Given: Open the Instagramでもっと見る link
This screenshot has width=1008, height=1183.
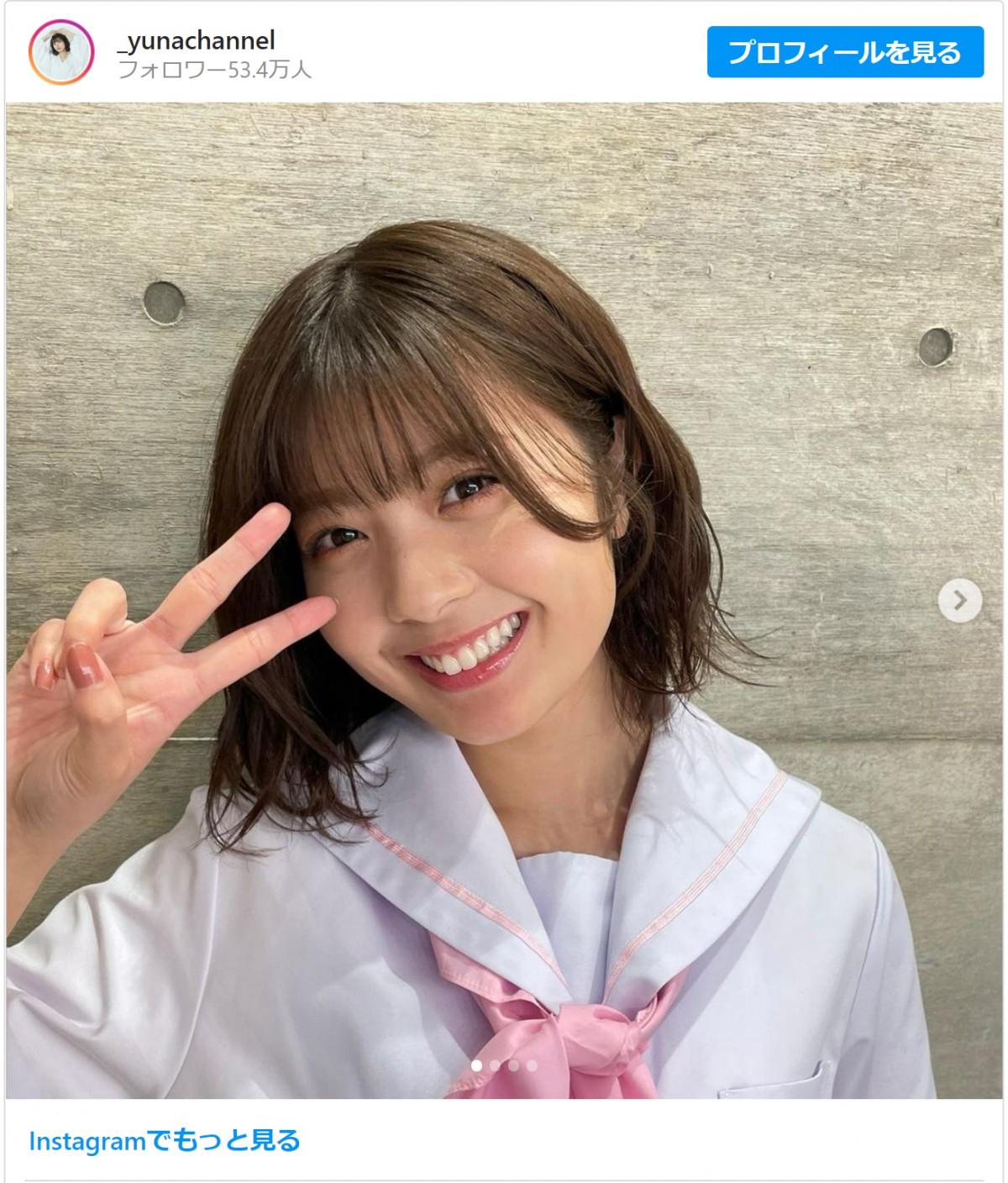Looking at the screenshot, I should tap(165, 1140).
